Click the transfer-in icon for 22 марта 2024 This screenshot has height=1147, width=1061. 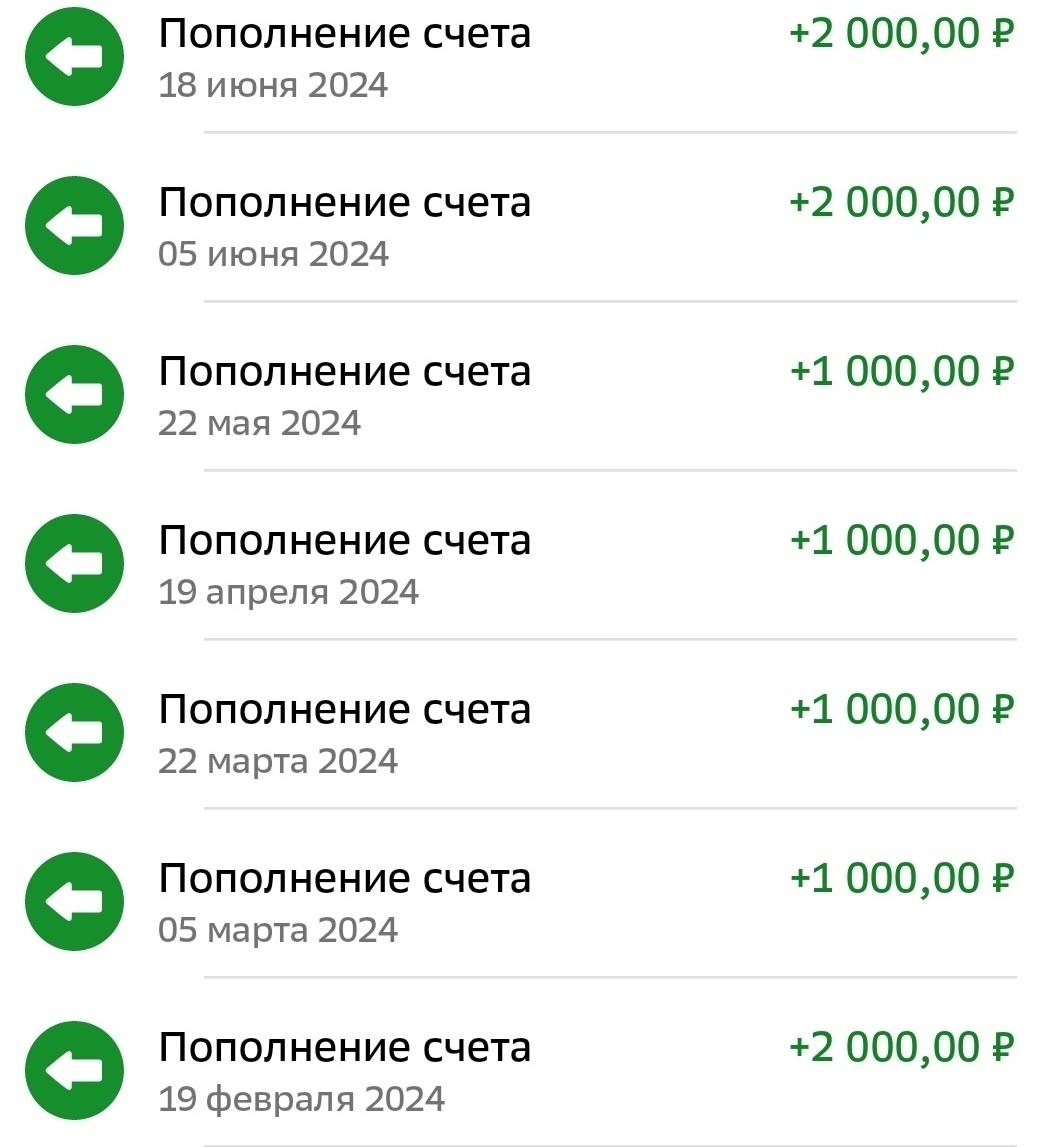[x=74, y=733]
